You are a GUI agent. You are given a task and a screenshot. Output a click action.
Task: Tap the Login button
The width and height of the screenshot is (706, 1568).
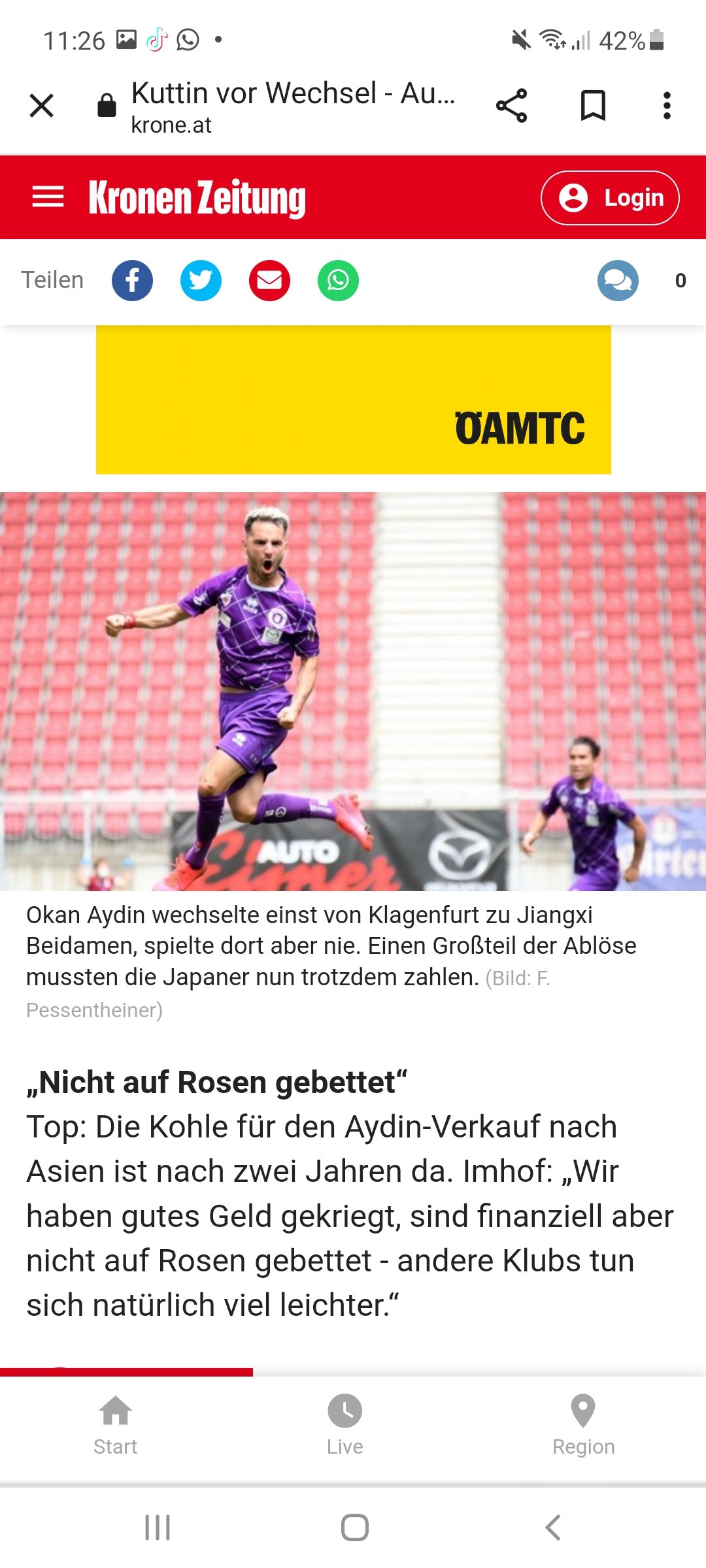(610, 198)
